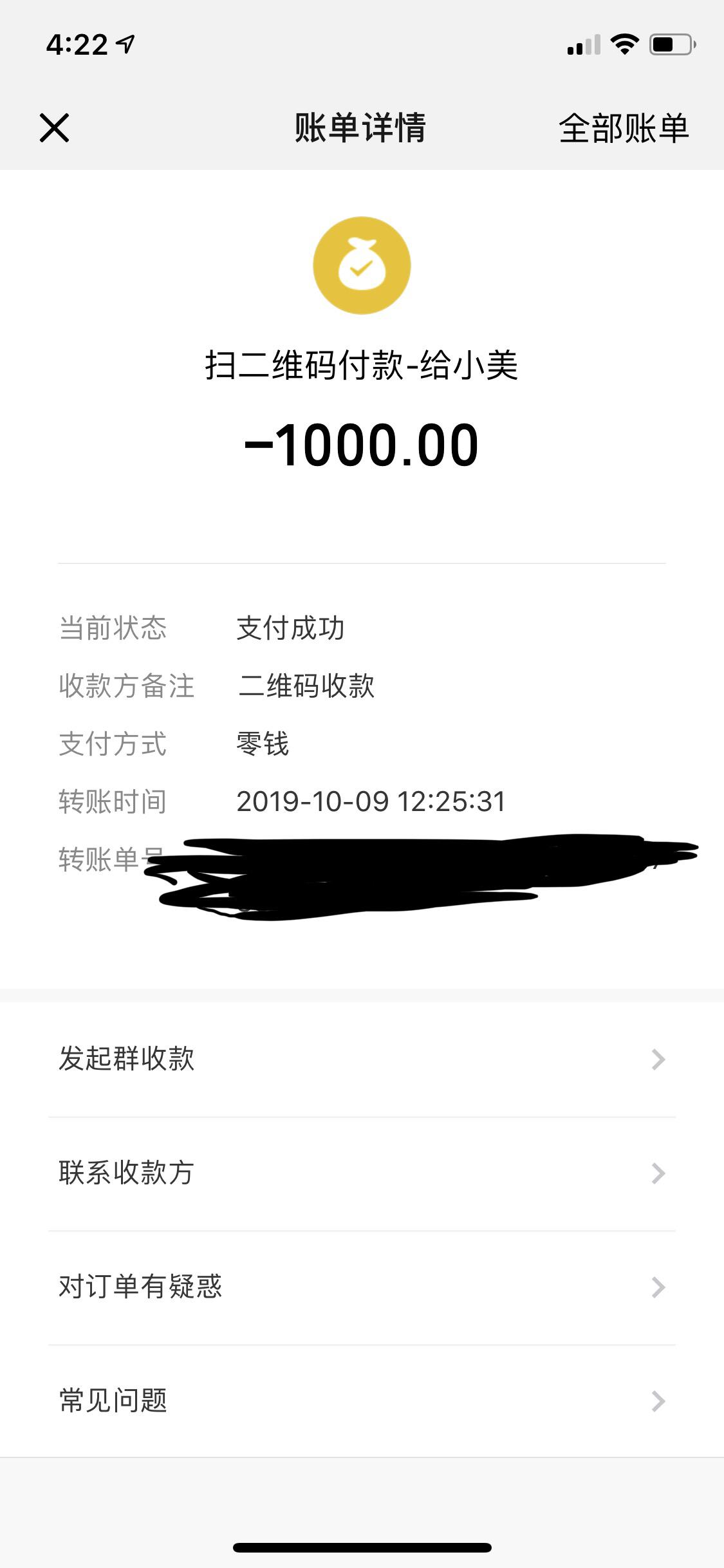724x1568 pixels.
Task: Select 联系收款方 to contact the payee
Action: (362, 1173)
